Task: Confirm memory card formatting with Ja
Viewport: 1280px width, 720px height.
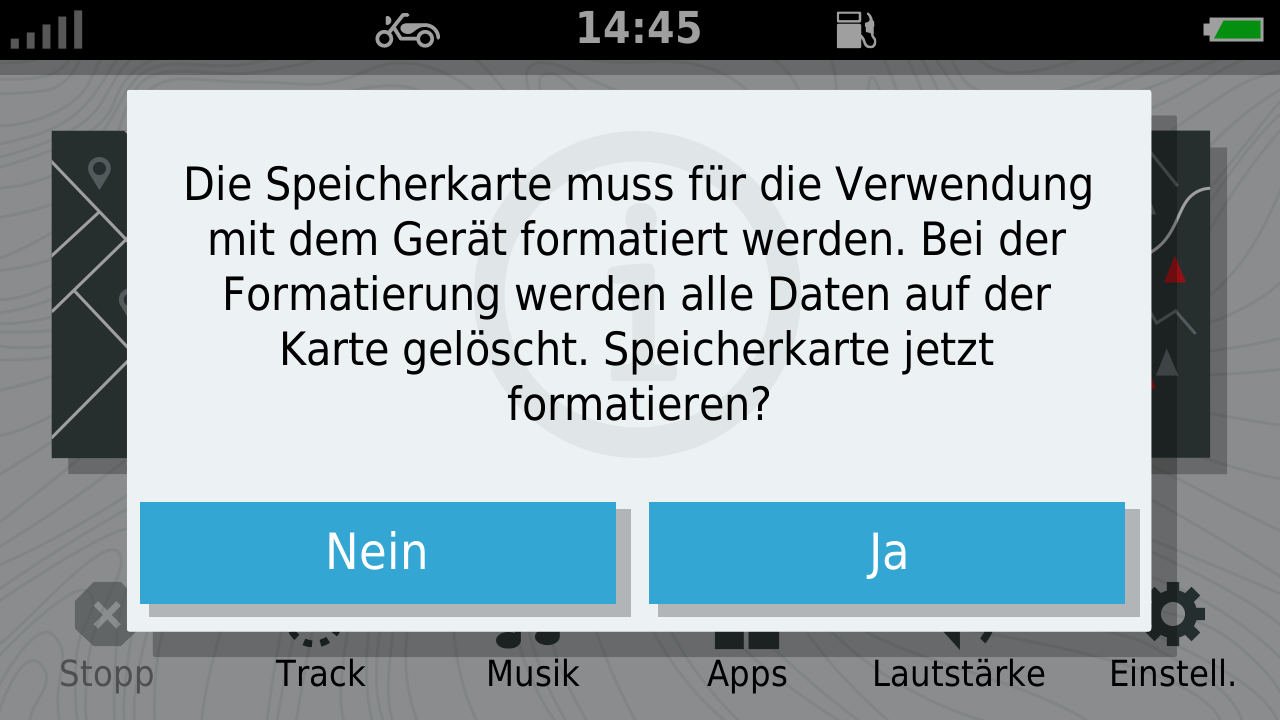Action: [x=886, y=552]
